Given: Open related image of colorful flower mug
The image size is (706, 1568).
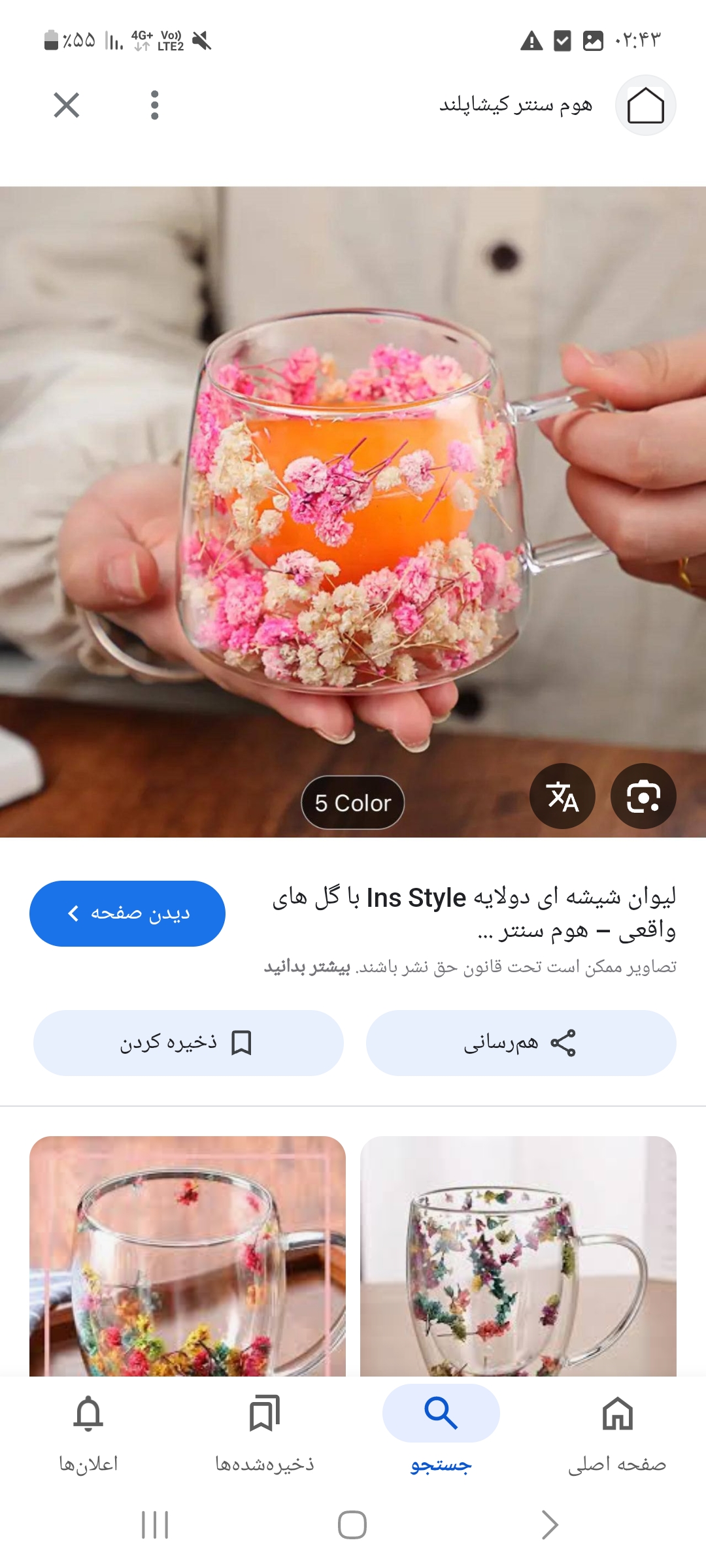Looking at the screenshot, I should (518, 1256).
